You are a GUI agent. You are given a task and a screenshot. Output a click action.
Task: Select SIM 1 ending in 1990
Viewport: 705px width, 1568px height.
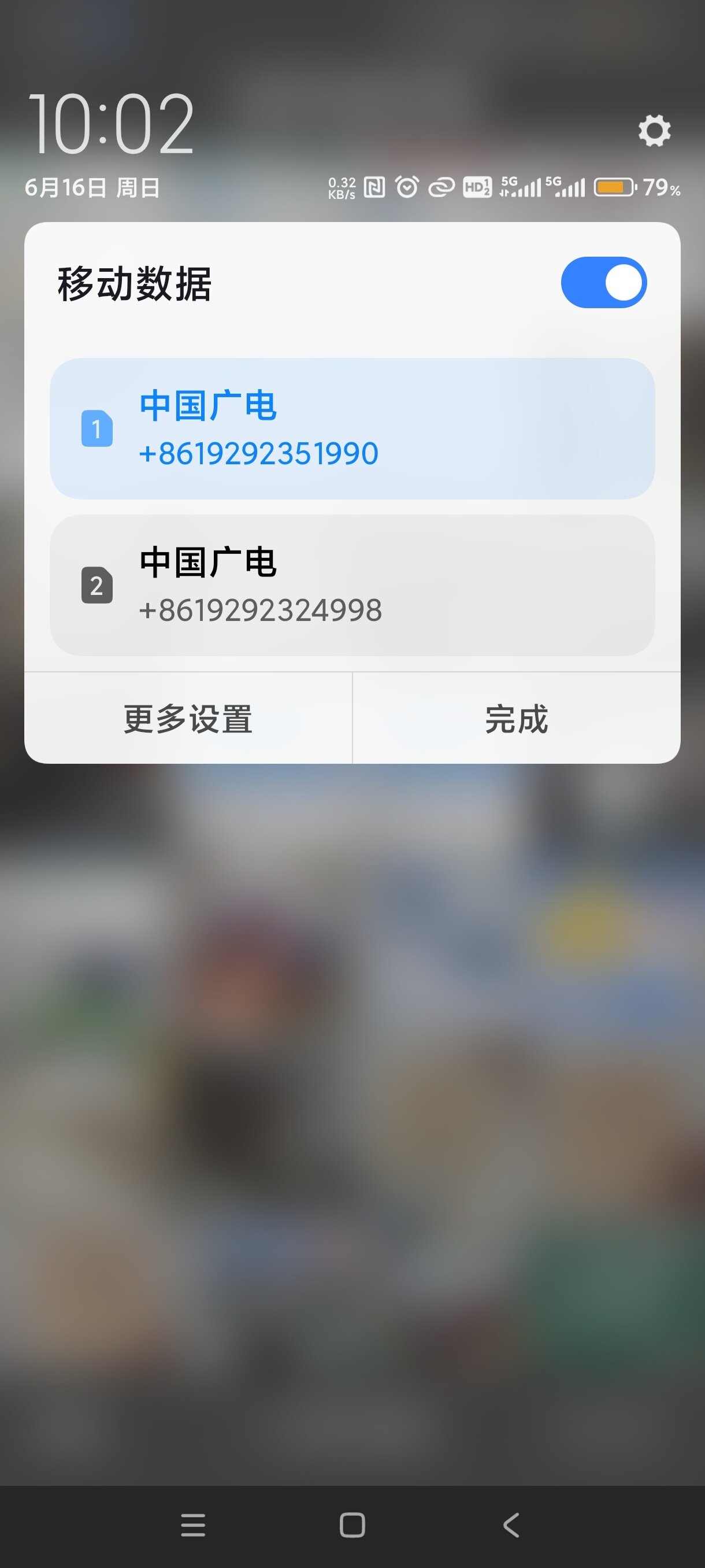pos(352,428)
